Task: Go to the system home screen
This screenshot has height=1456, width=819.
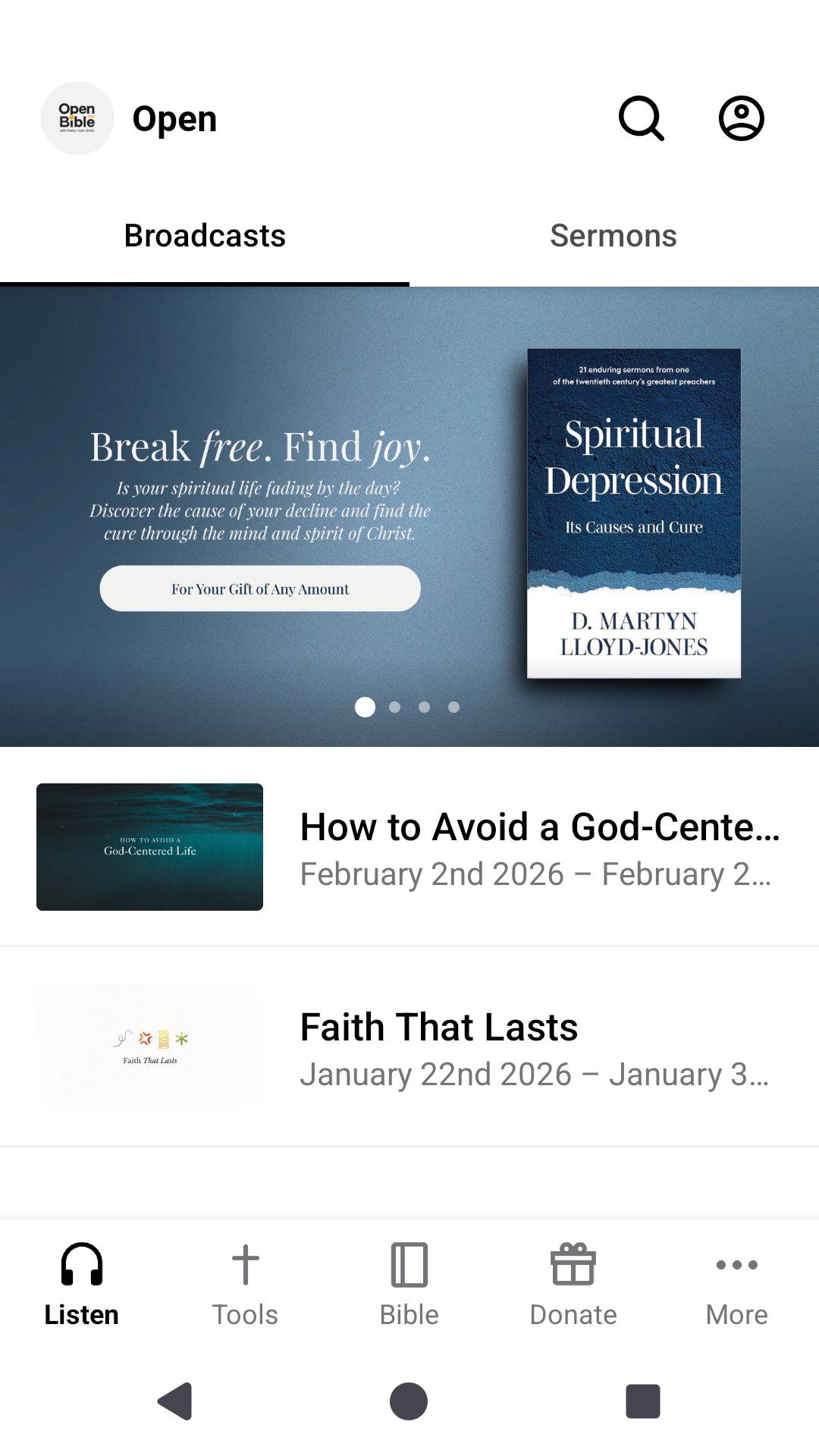Action: pos(409,1401)
